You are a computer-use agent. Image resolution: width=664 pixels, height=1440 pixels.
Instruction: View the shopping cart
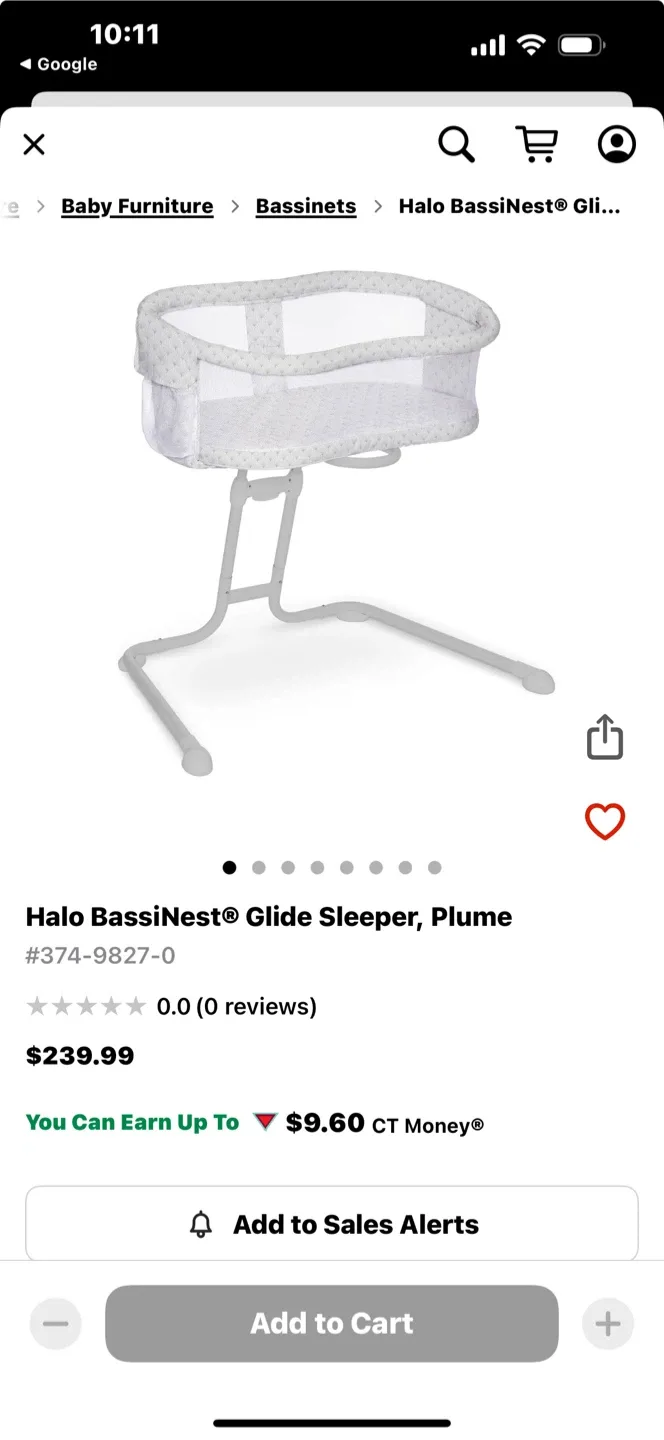point(536,145)
